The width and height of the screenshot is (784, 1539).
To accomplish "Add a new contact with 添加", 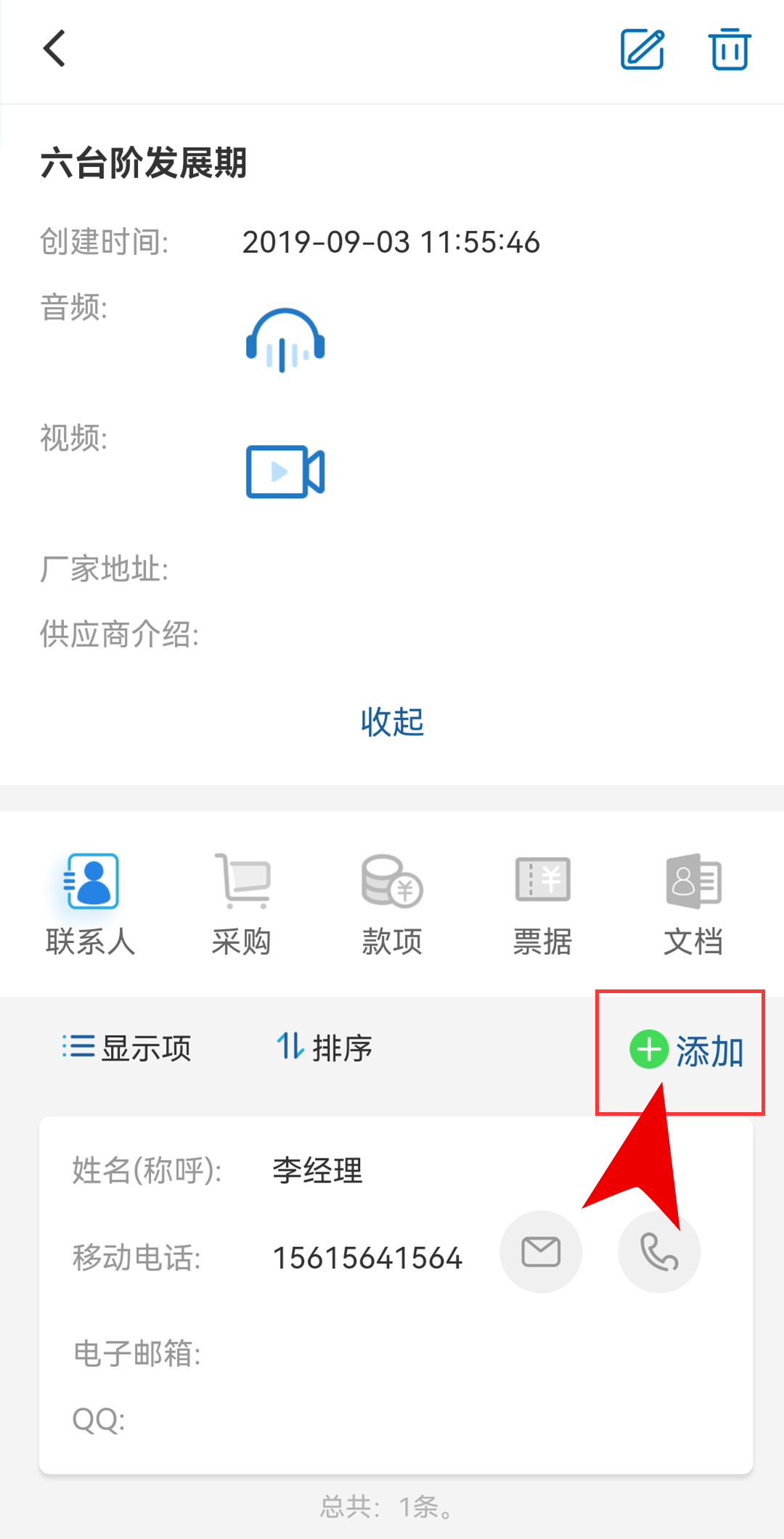I will pos(686,1050).
